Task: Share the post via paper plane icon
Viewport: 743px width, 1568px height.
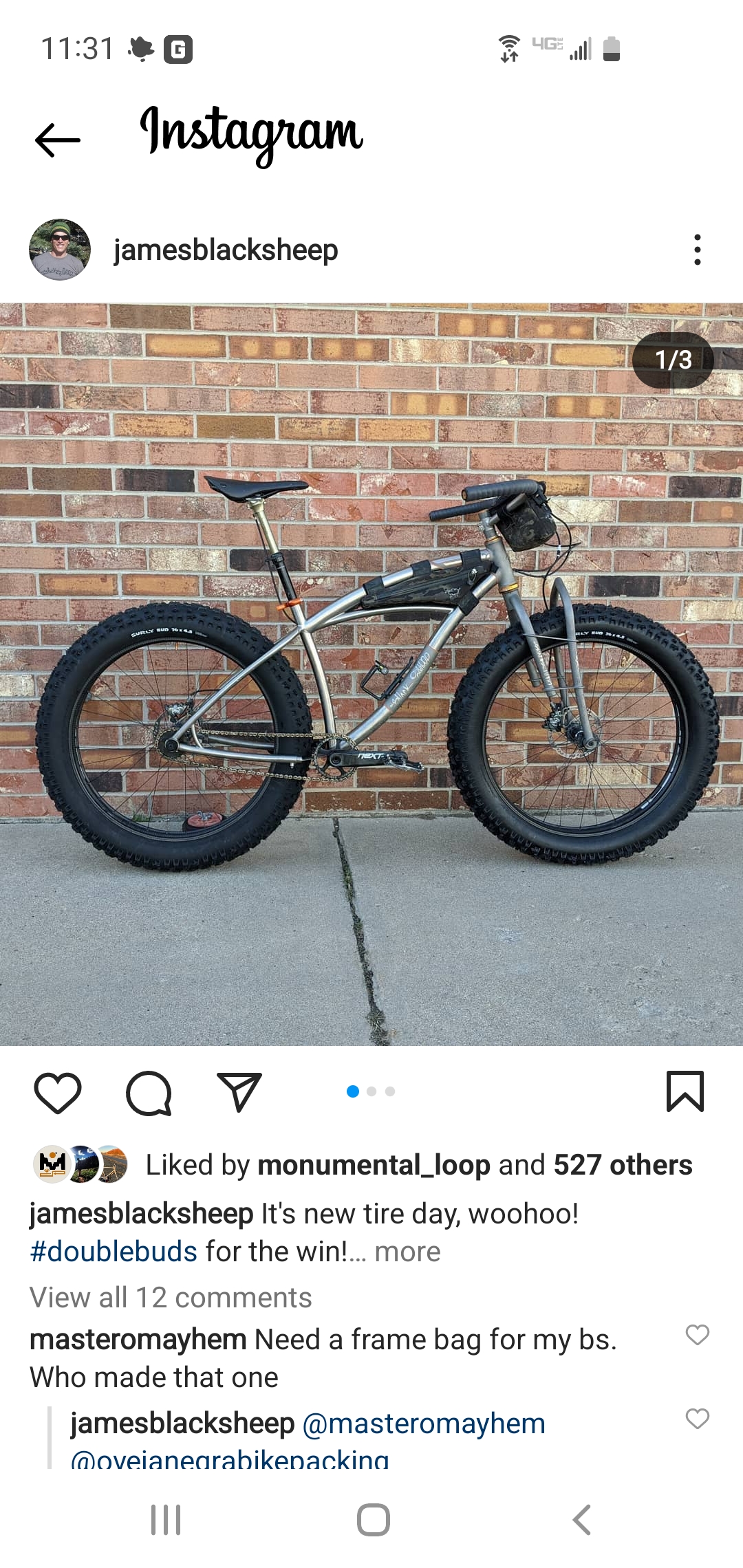Action: (239, 1092)
